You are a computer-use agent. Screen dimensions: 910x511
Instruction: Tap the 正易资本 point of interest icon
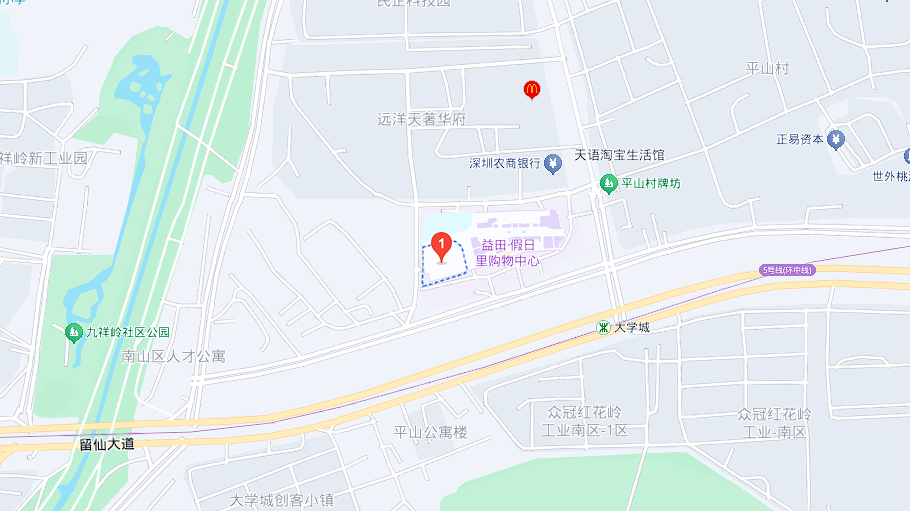(x=837, y=139)
